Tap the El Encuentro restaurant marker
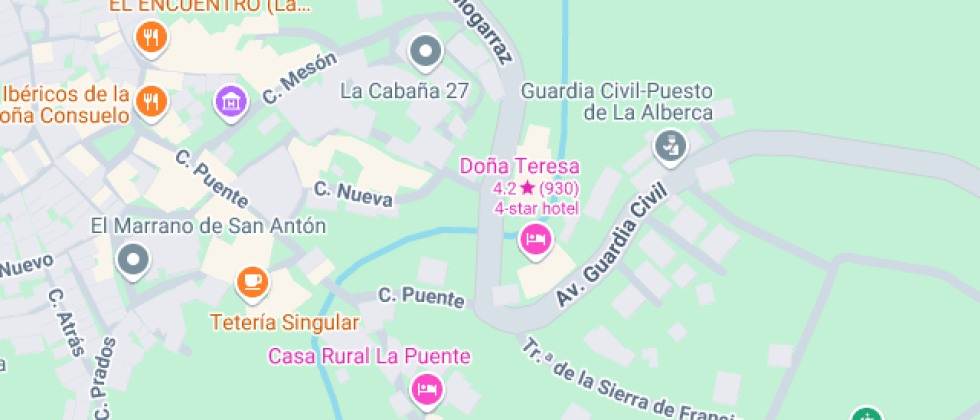The image size is (980, 420). (151, 39)
